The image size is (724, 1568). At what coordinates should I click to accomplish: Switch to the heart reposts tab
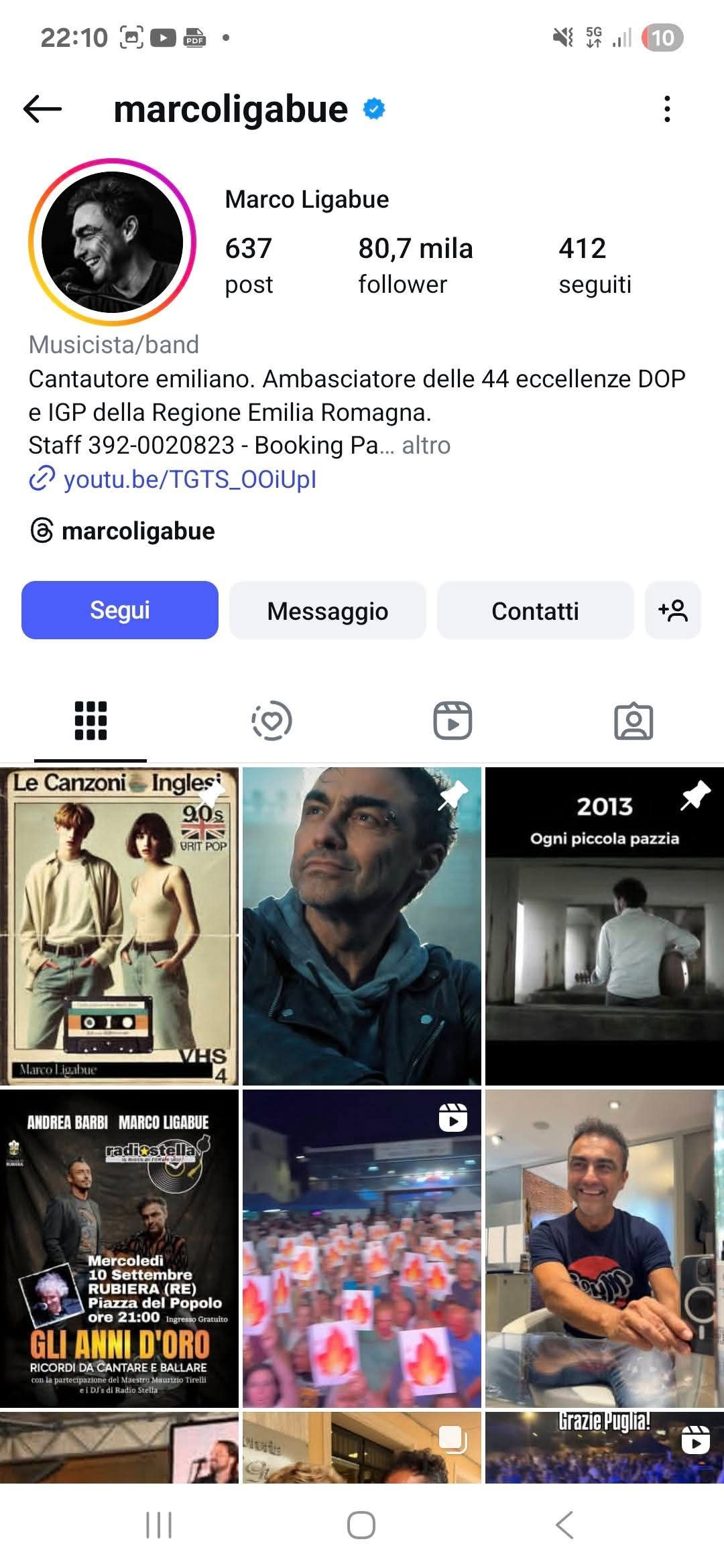click(271, 721)
